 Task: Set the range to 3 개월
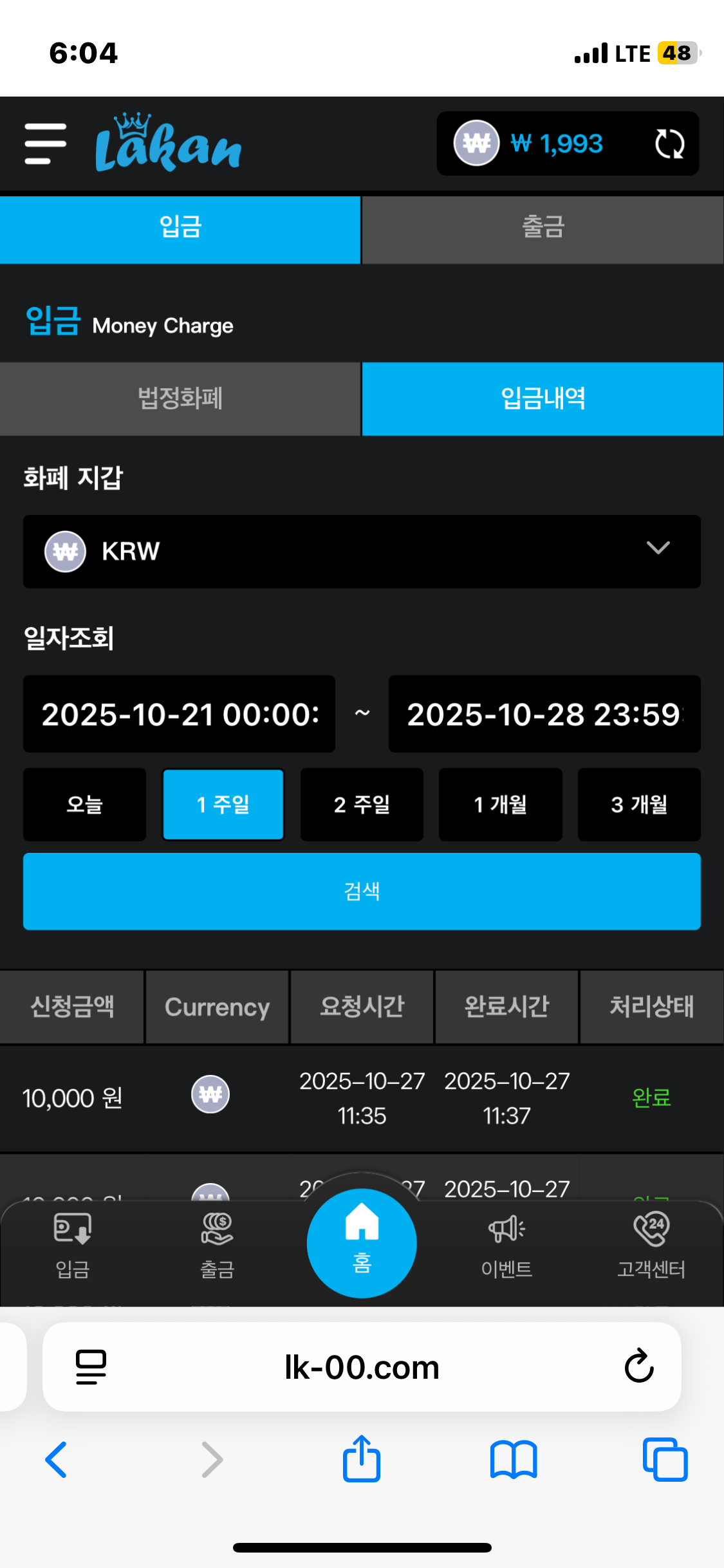pyautogui.click(x=639, y=805)
